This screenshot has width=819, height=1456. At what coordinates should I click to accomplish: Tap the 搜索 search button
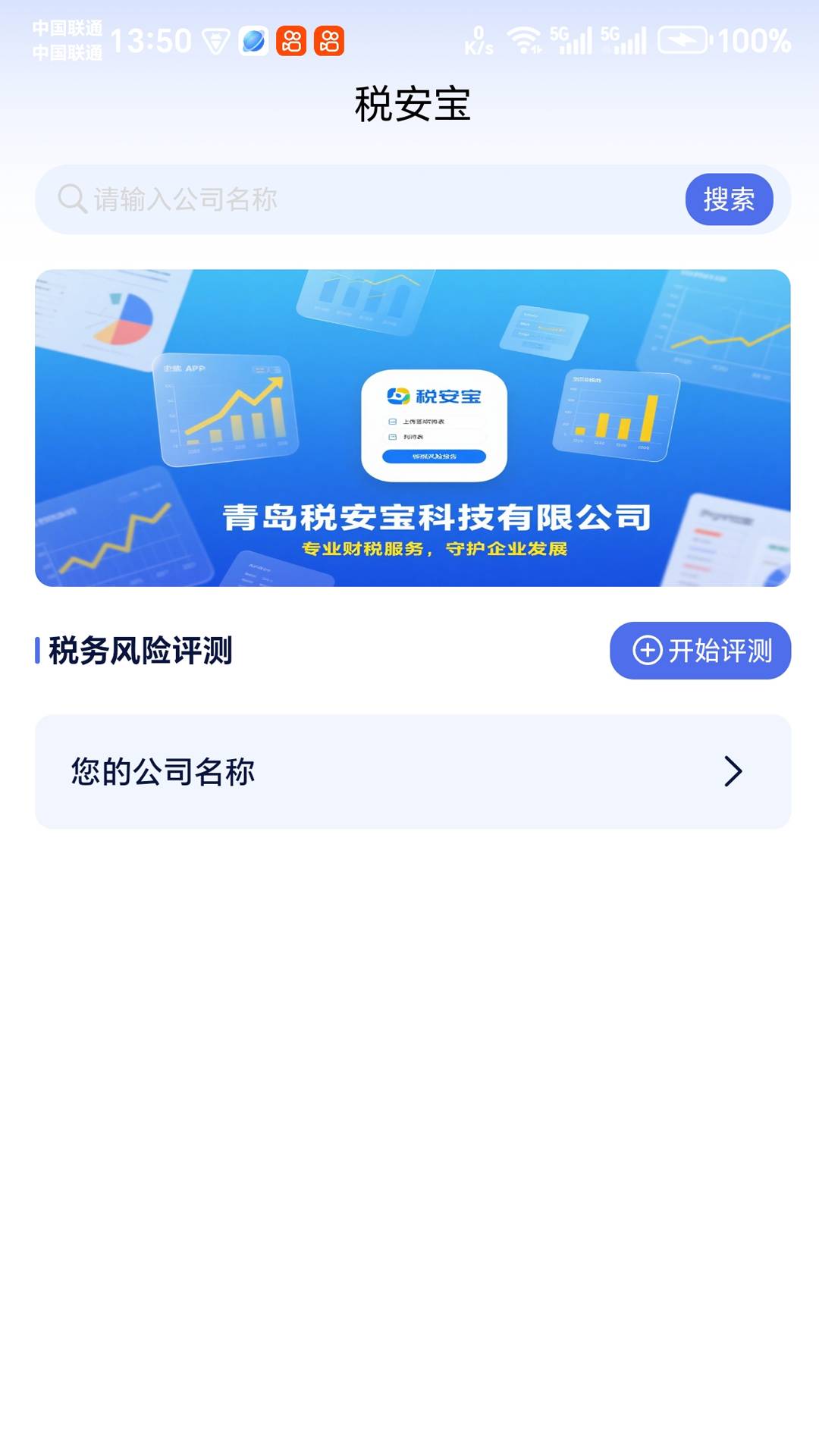click(730, 199)
